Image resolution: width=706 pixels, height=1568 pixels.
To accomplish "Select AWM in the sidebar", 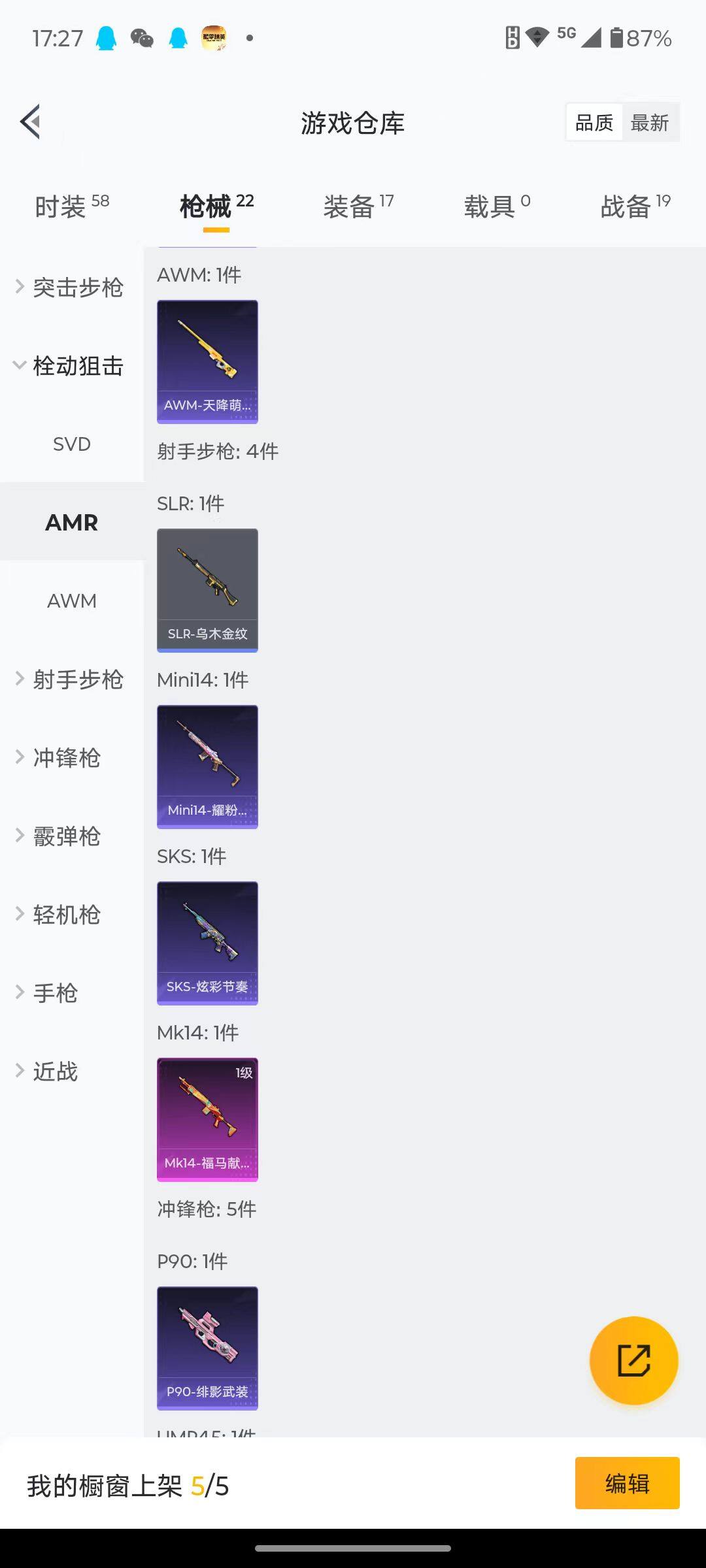I will [71, 600].
